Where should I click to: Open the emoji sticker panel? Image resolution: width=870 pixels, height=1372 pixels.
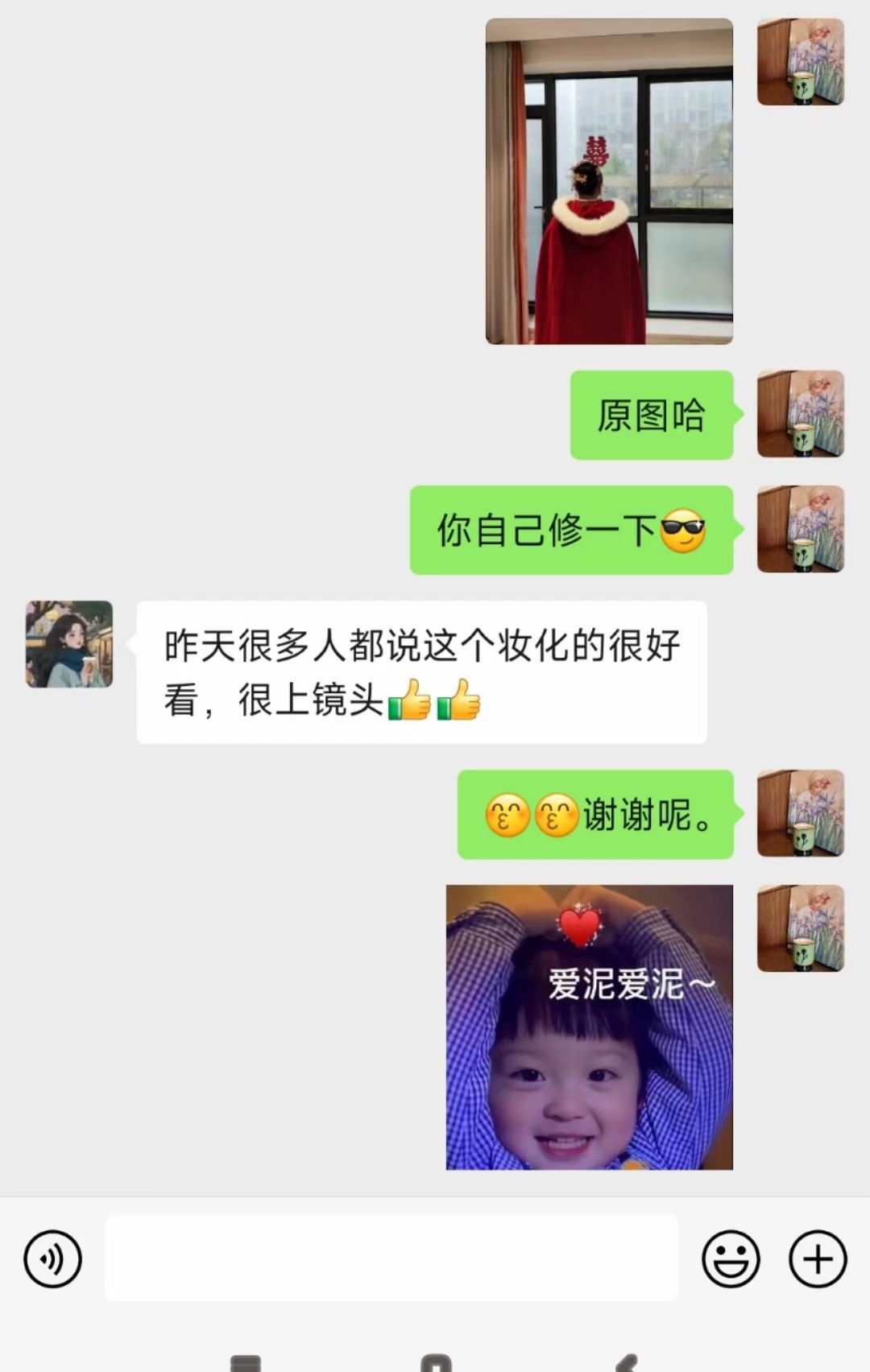731,1258
